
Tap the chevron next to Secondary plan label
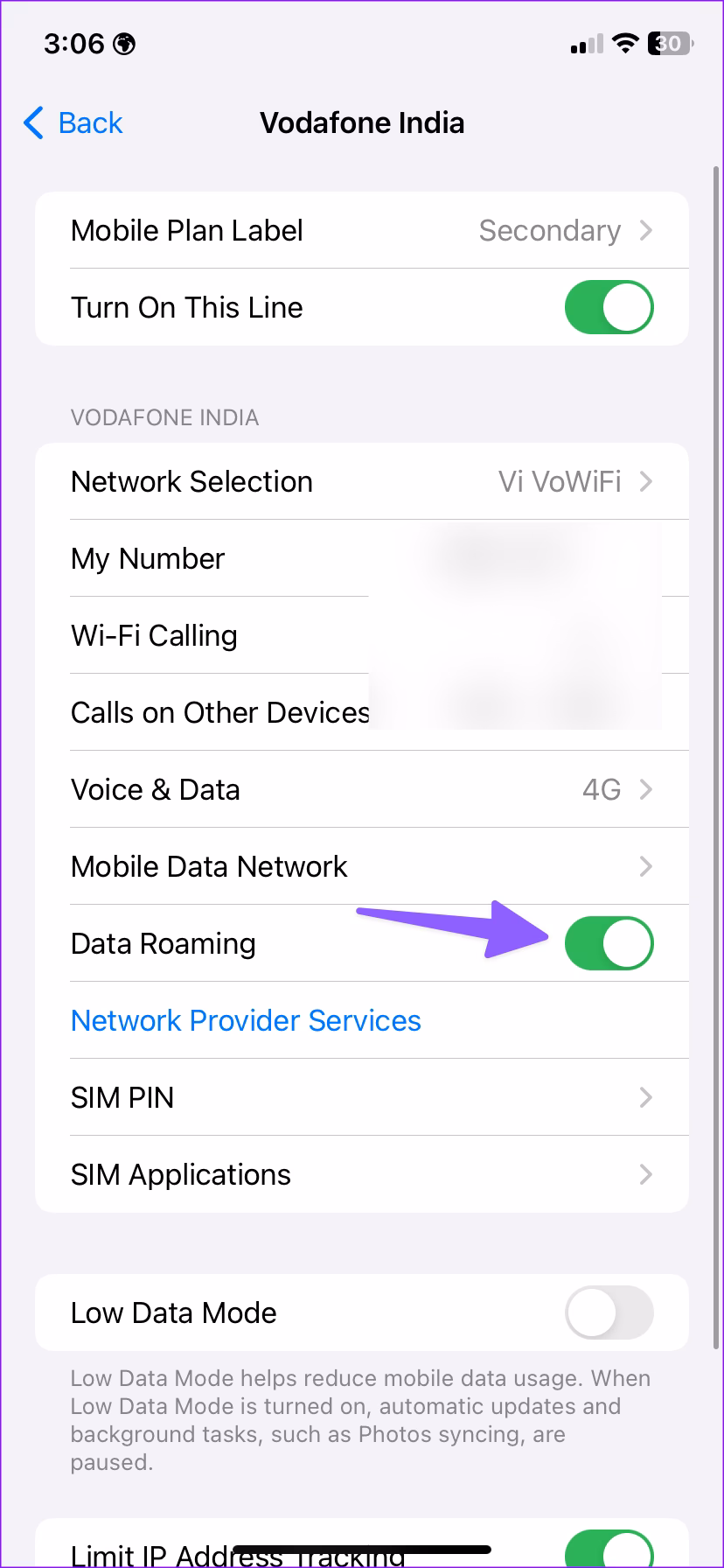pos(645,230)
